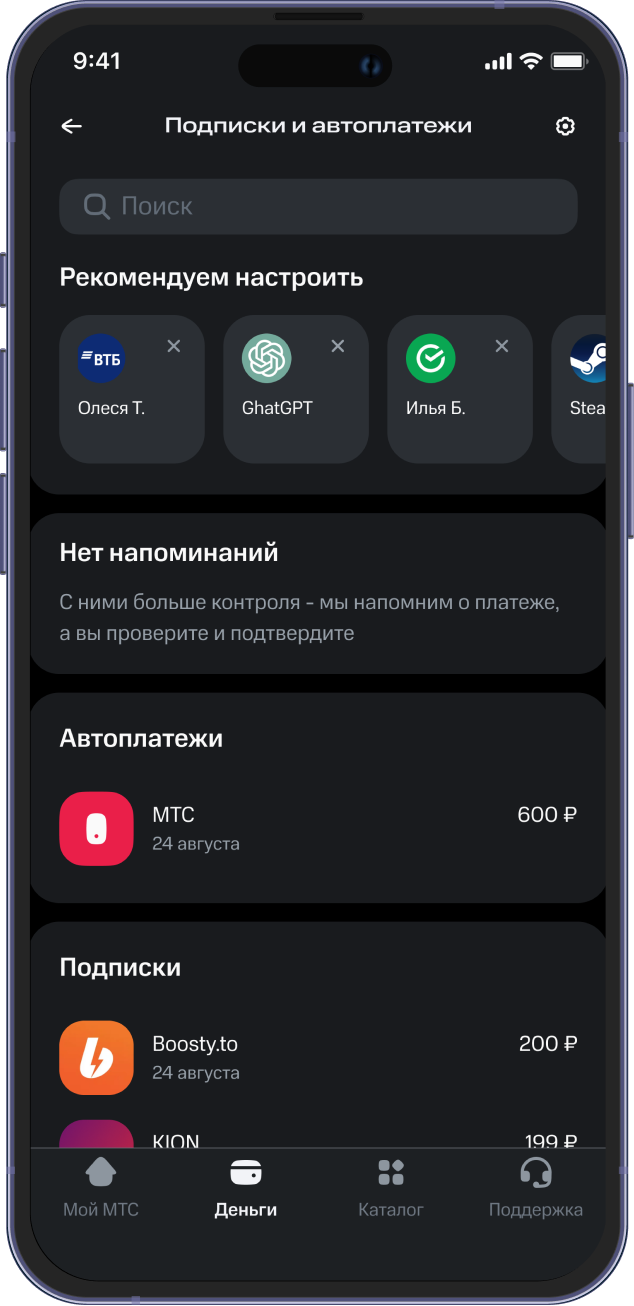Switch to the Мой МТС tab
The width and height of the screenshot is (634, 1306).
(x=101, y=1188)
